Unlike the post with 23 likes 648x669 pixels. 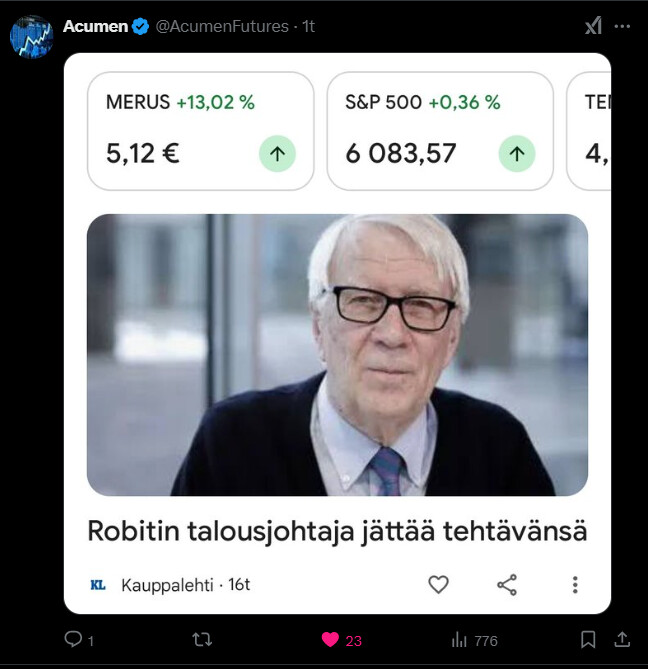pos(331,639)
